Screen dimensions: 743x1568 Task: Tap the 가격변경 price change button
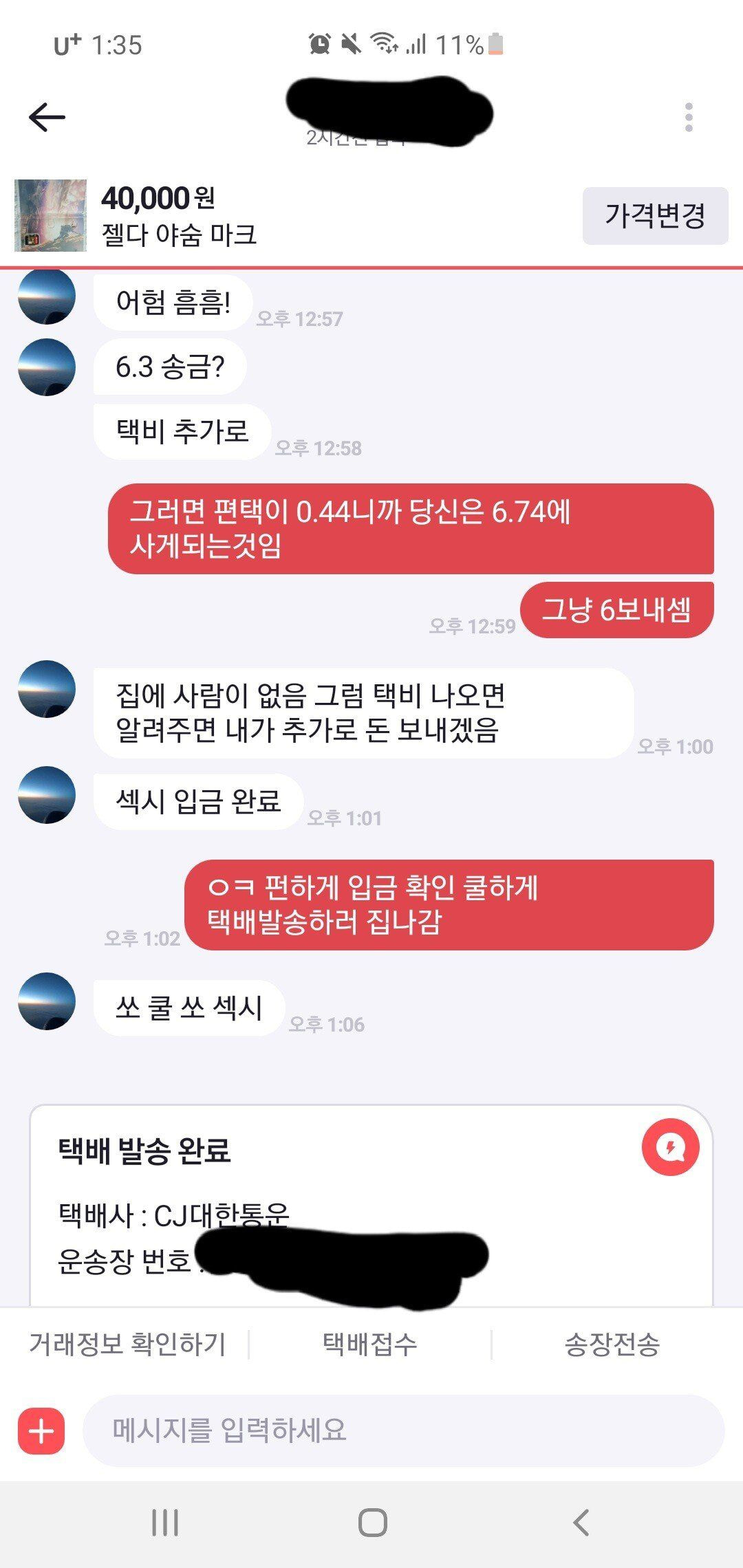(655, 215)
